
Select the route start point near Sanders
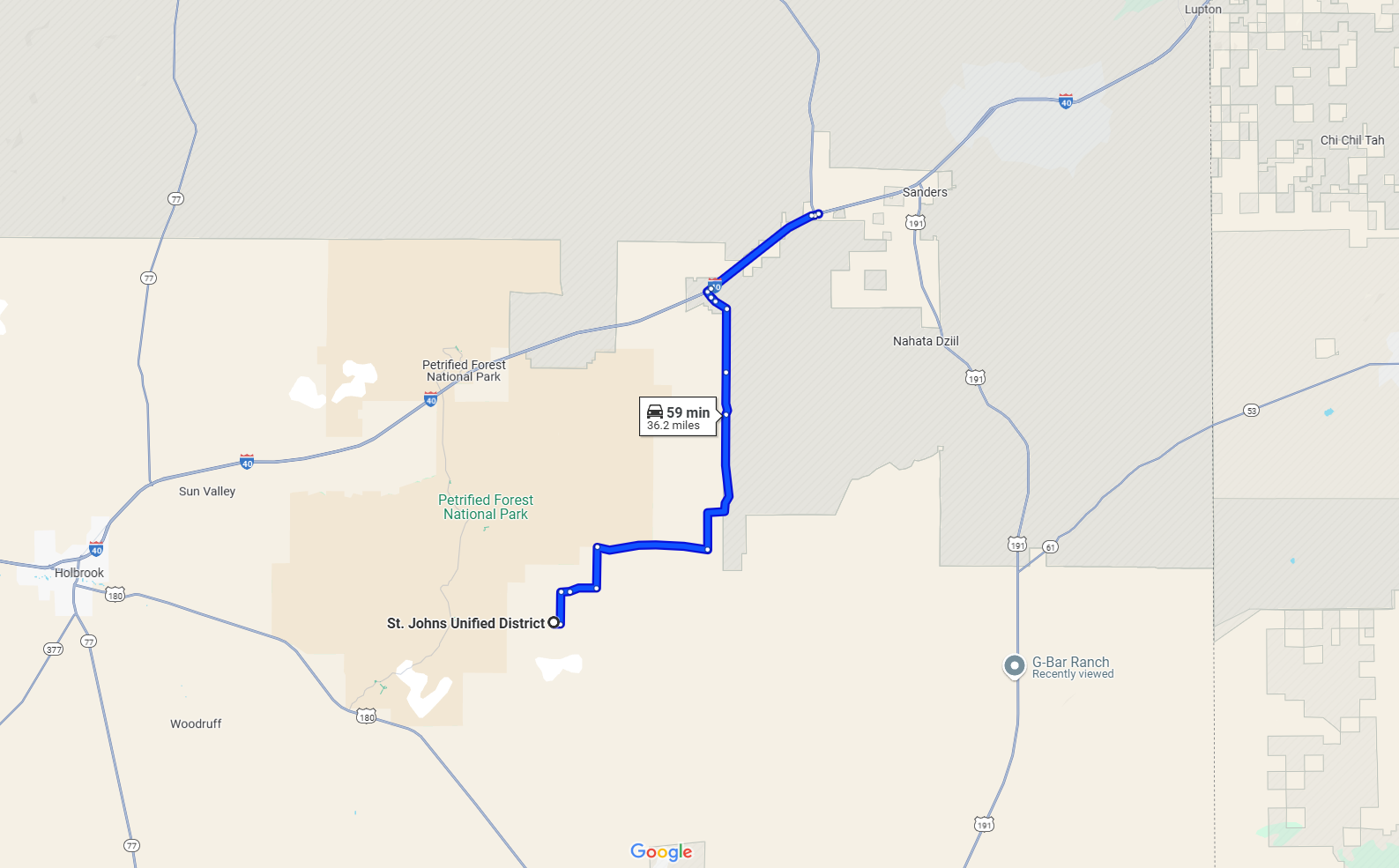[x=819, y=213]
